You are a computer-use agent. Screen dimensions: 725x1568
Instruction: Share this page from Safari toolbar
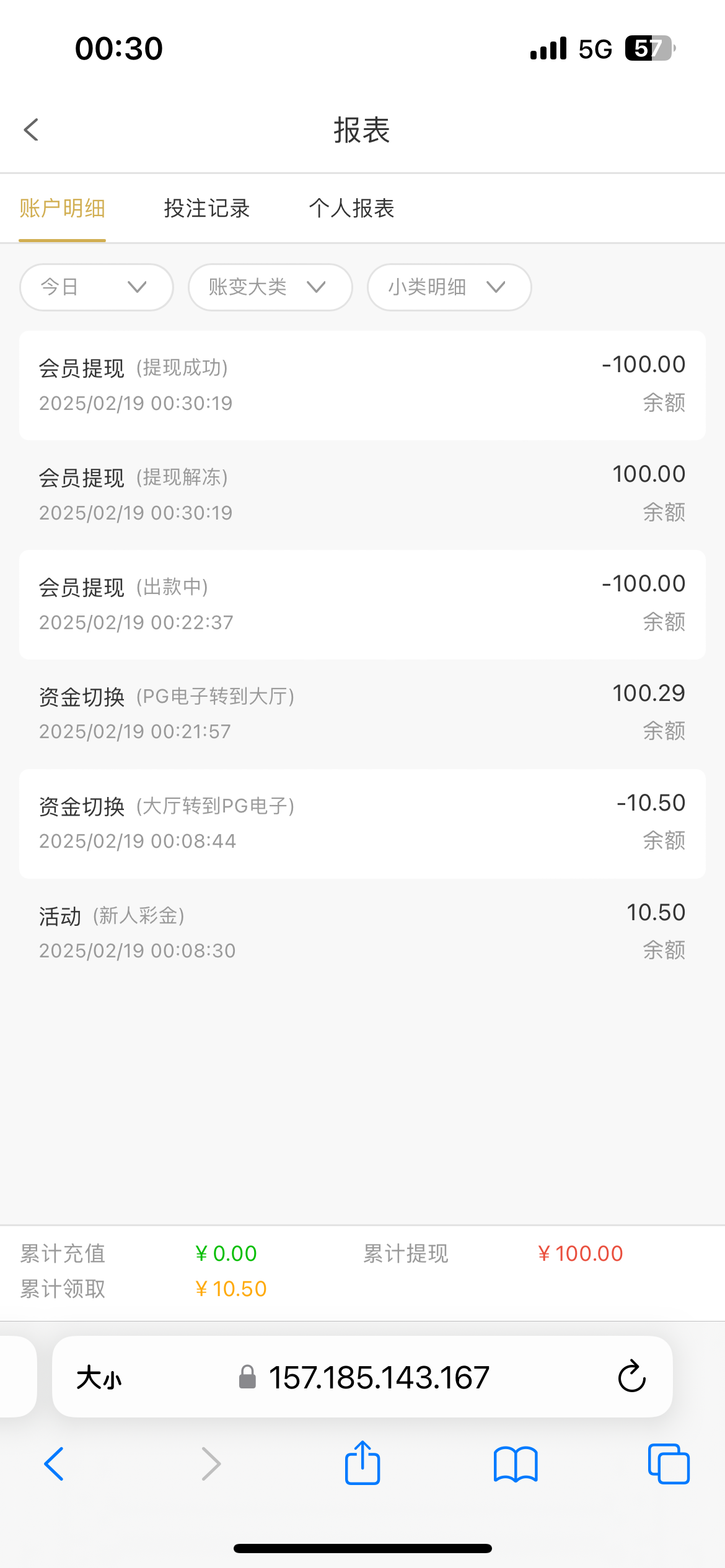362,1463
